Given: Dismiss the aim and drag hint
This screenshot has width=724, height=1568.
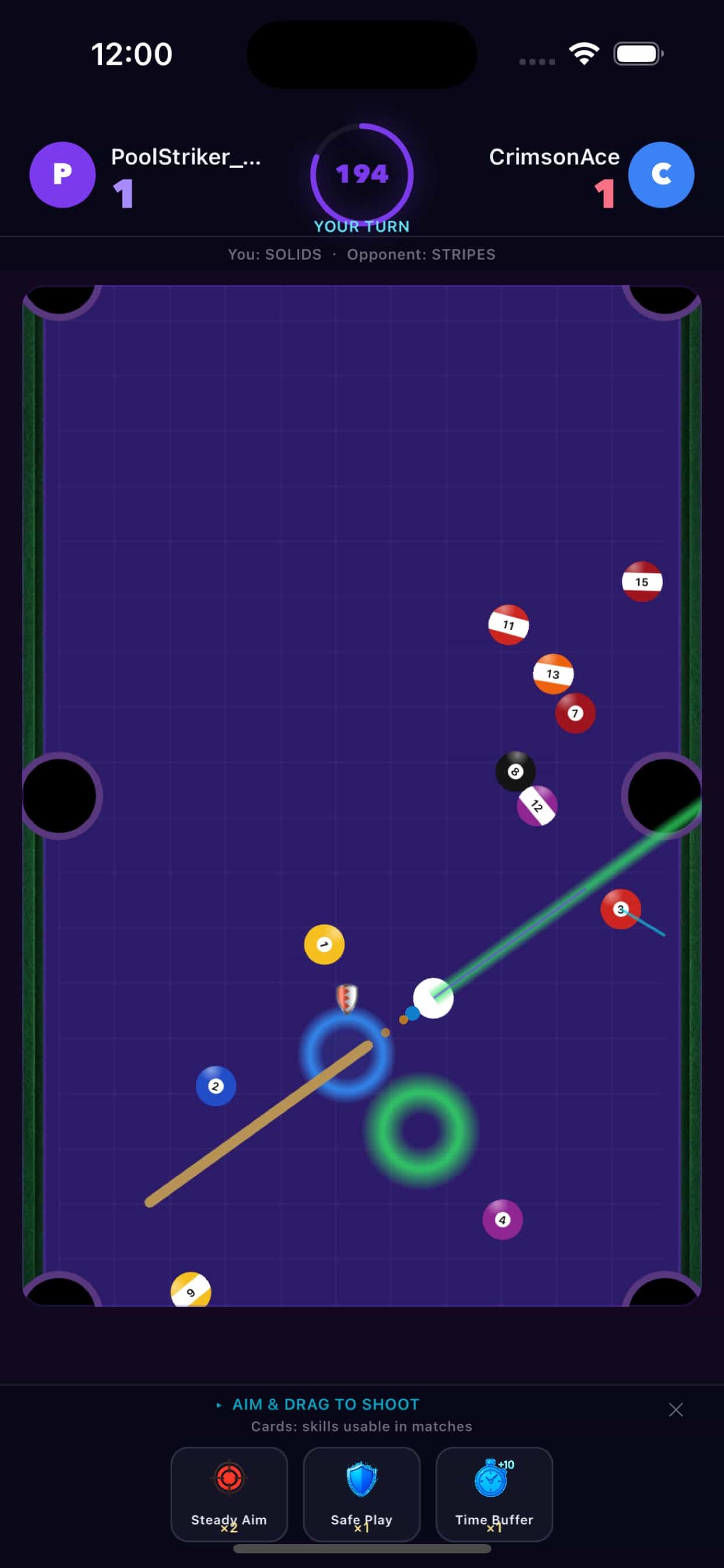Looking at the screenshot, I should pos(676,1410).
